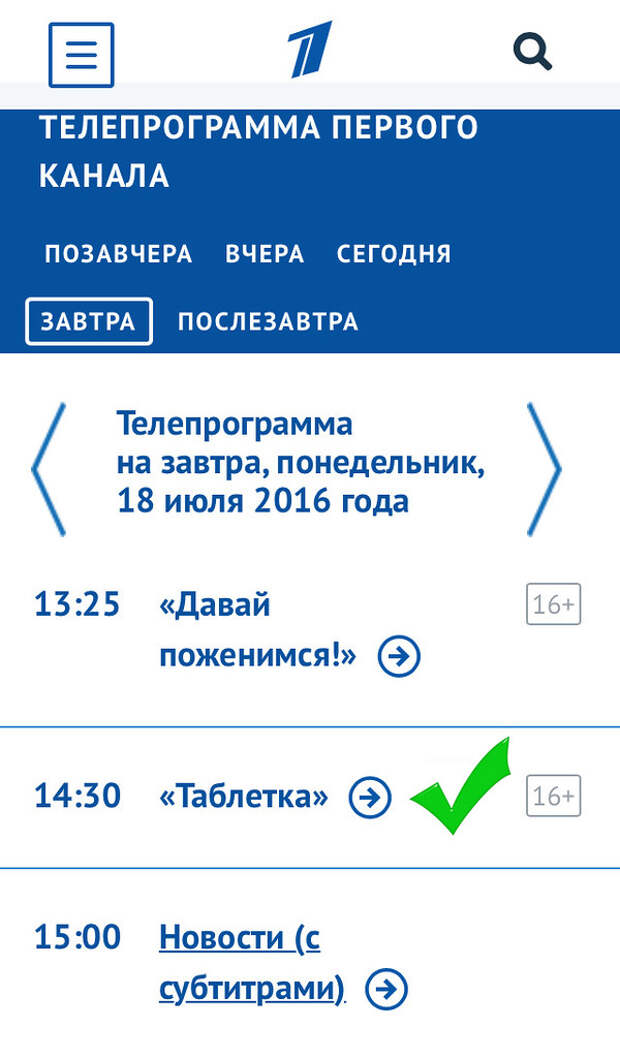Screen dimensions: 620x1058
Task: Open «Давай поженимся!» program details
Action: click(258, 631)
